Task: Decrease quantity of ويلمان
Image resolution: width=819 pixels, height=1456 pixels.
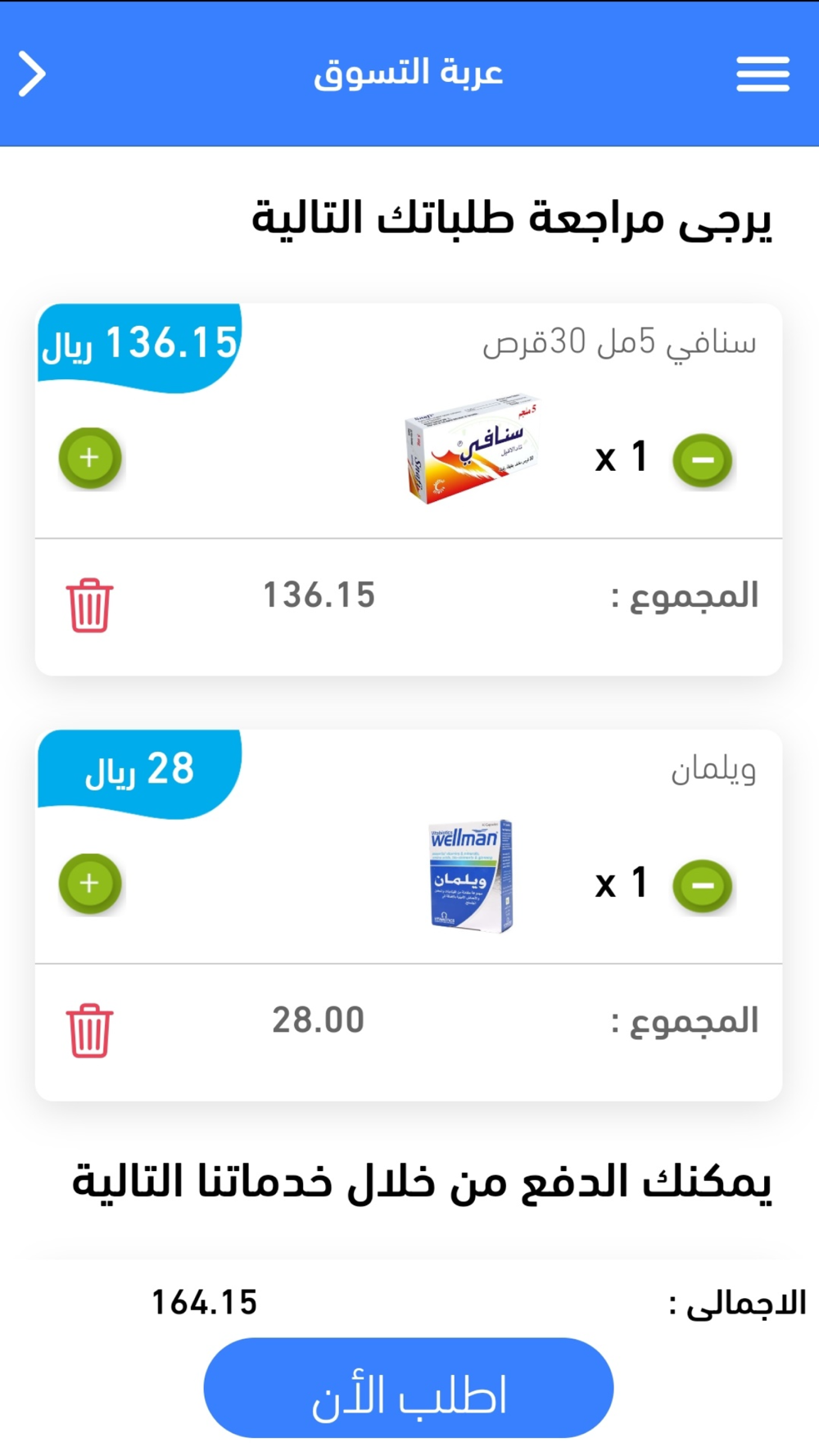Action: pyautogui.click(x=702, y=885)
